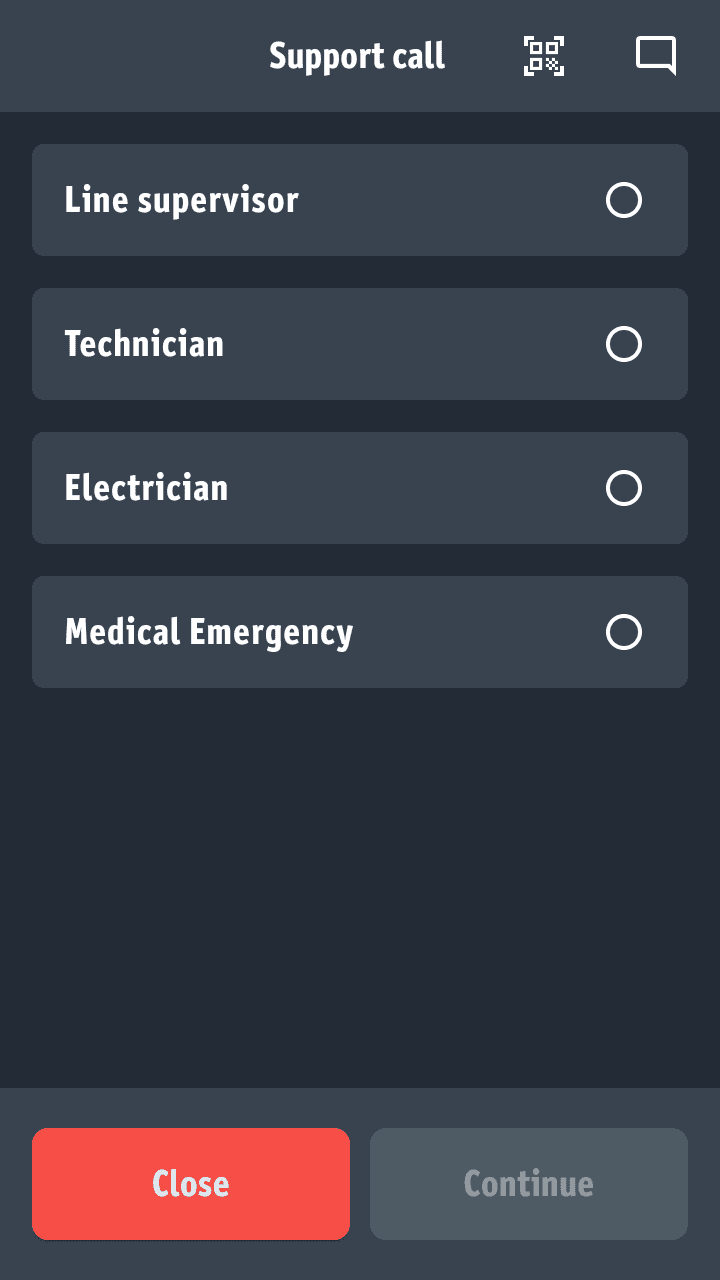Proceed with the selected support contact
Viewport: 720px width, 1280px height.
click(x=528, y=1183)
